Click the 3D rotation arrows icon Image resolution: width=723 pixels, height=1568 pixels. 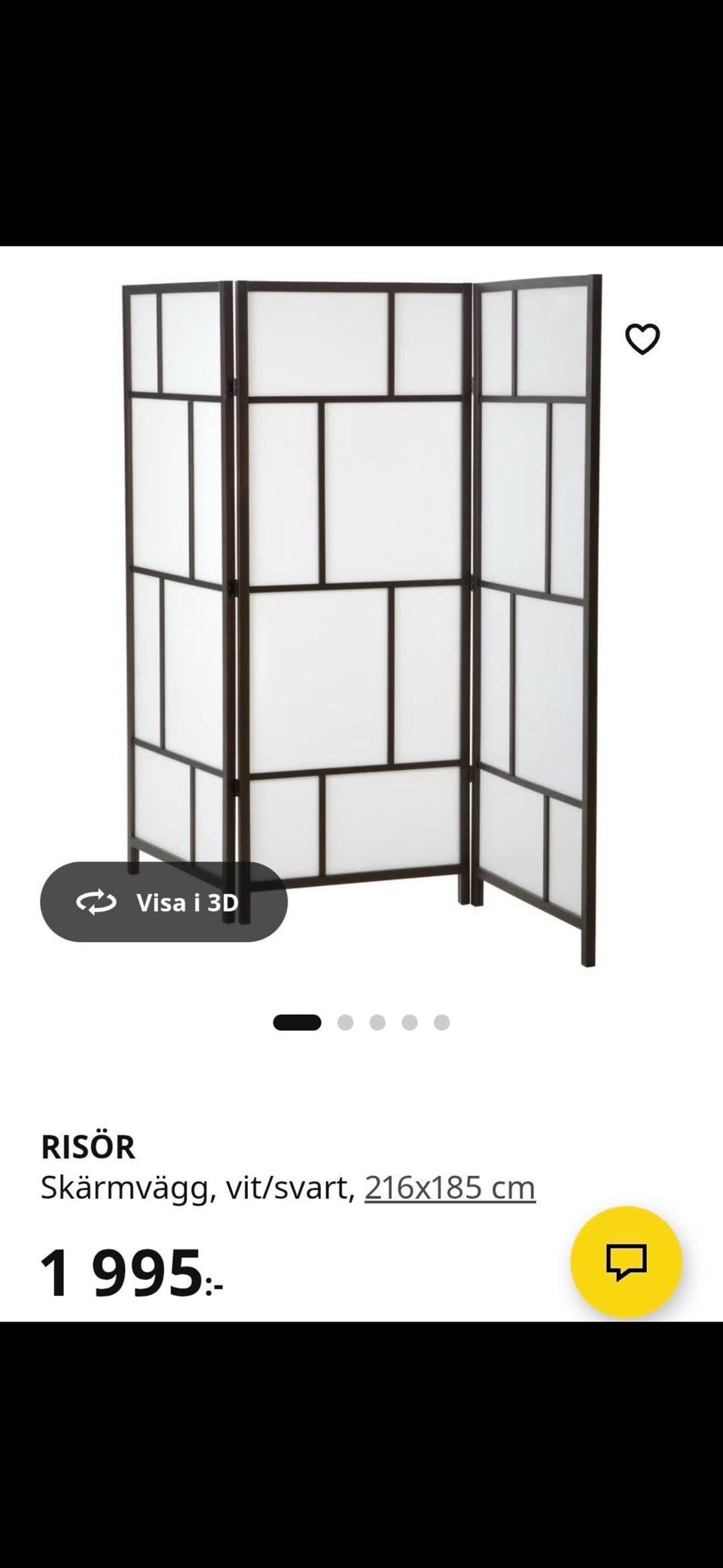point(96,902)
